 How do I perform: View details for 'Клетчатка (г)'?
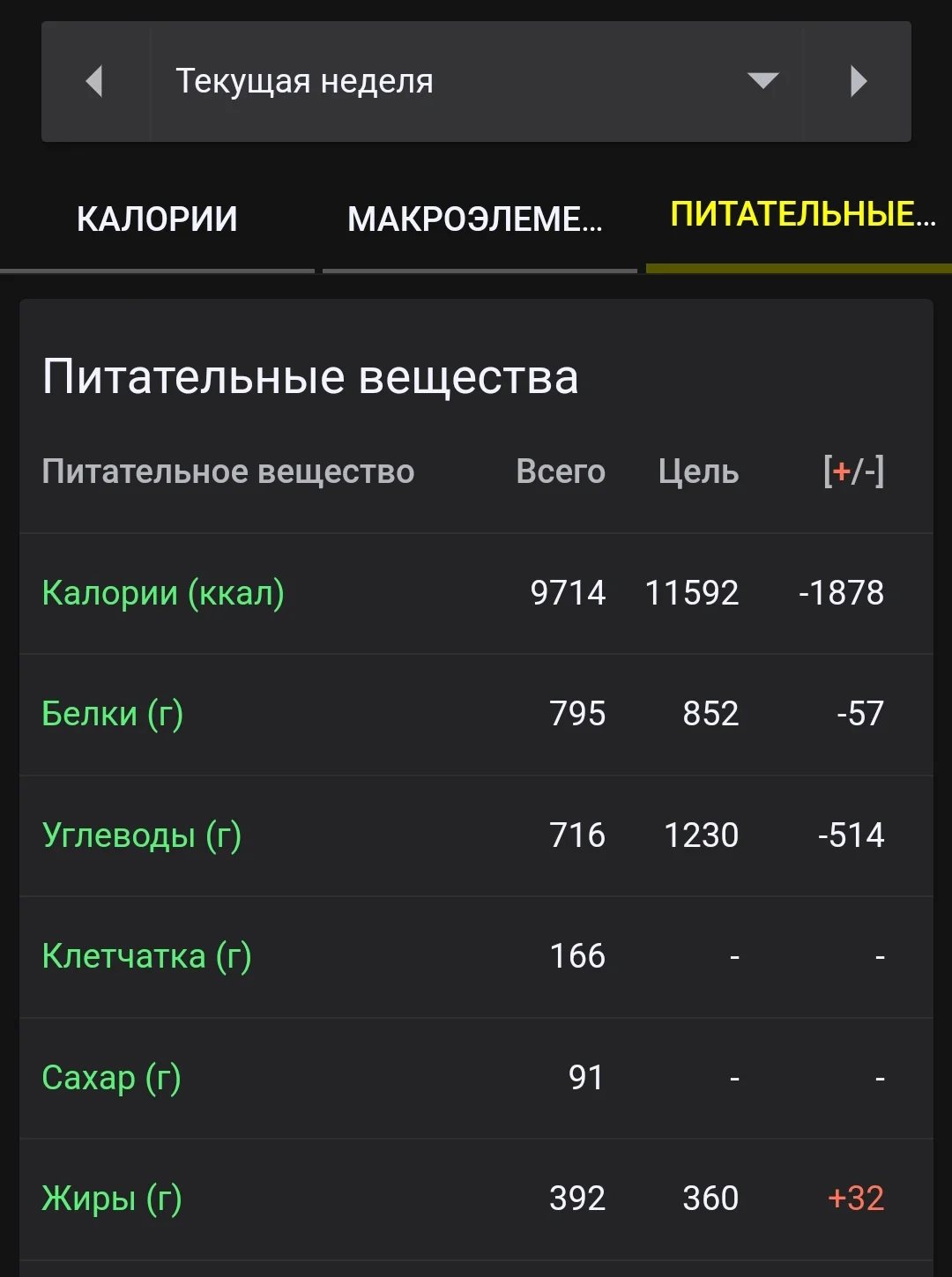147,957
